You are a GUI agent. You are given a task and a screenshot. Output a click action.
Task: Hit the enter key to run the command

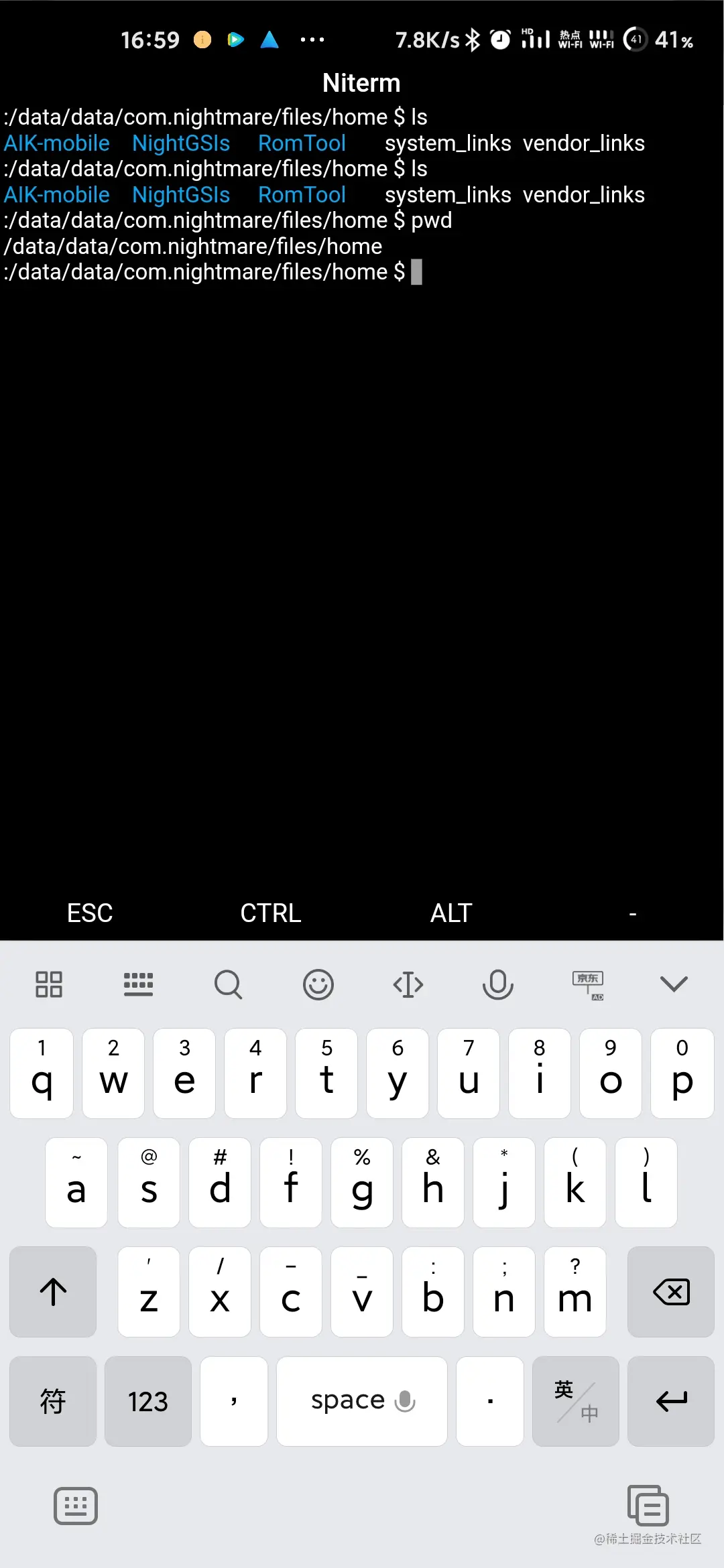[x=671, y=1401]
